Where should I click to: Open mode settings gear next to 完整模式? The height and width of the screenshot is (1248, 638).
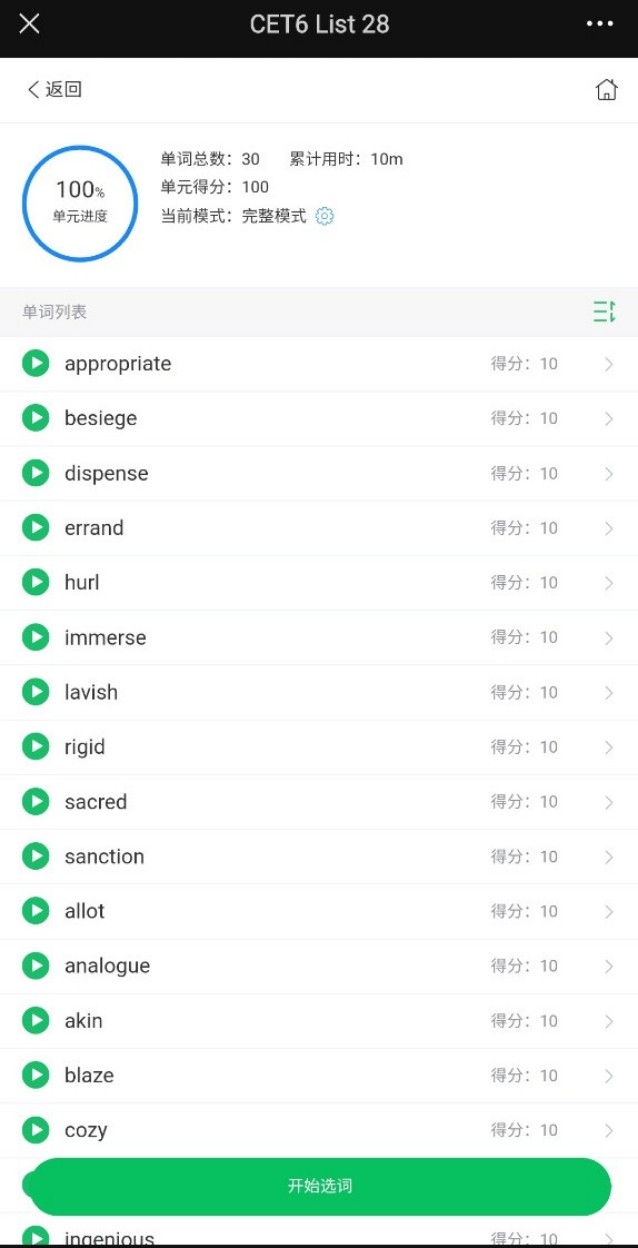324,216
